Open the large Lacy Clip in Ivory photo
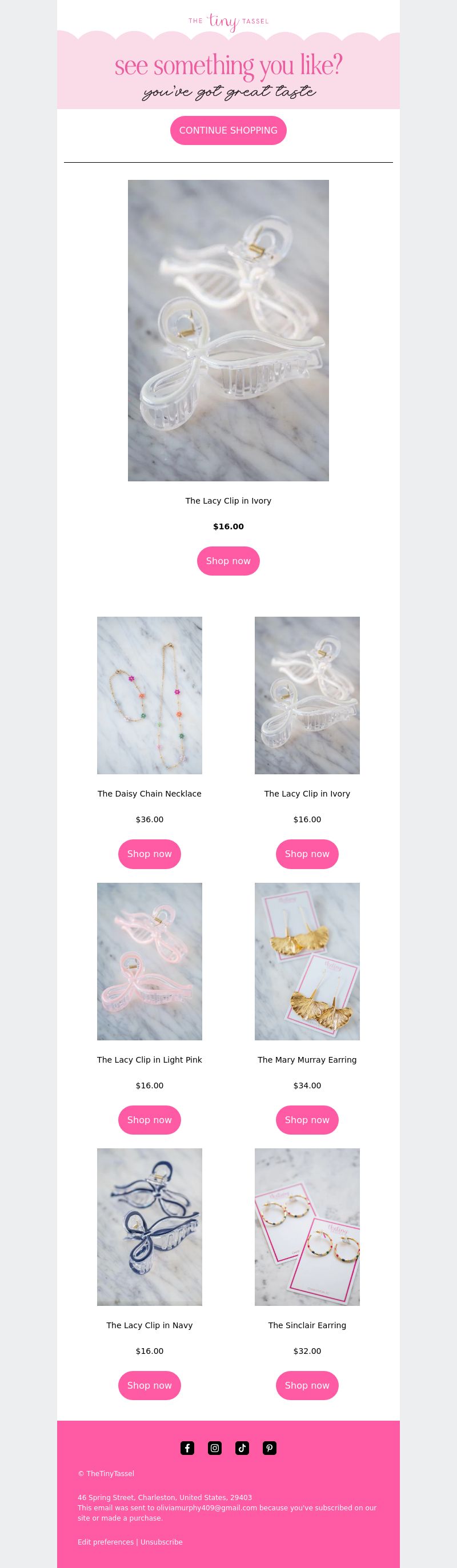The width and height of the screenshot is (457, 1568). 228,330
